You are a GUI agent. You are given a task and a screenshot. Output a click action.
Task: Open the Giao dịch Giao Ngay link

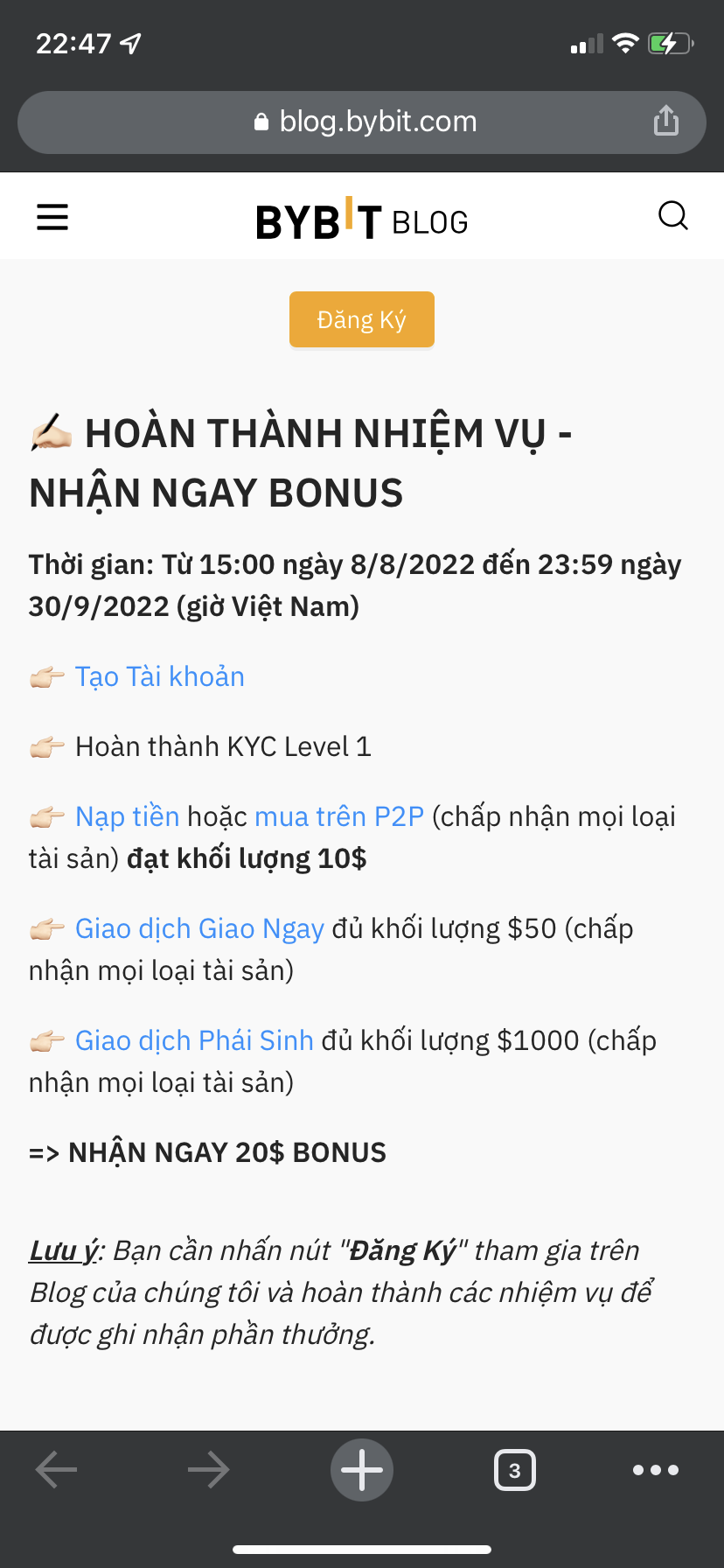point(199,928)
